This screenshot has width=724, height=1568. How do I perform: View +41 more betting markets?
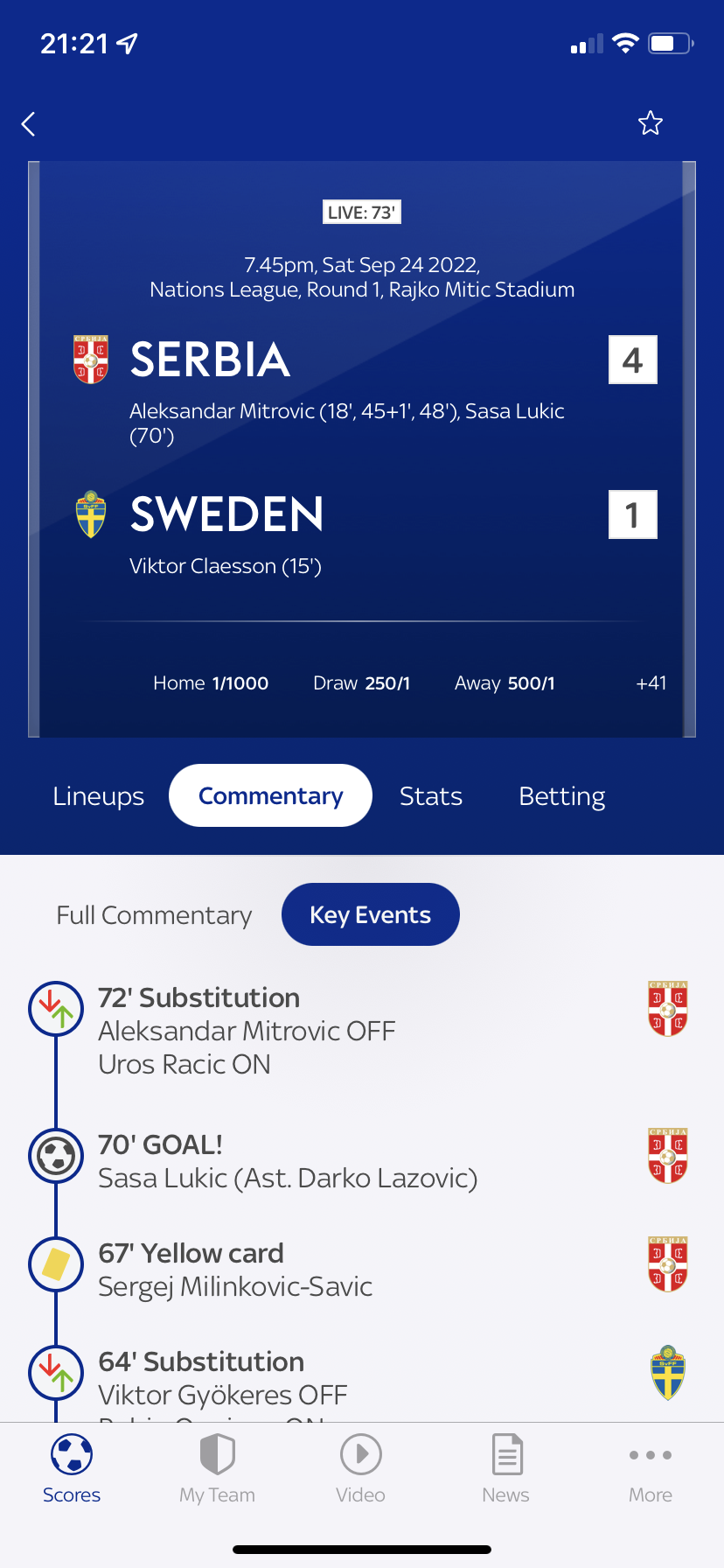651,683
